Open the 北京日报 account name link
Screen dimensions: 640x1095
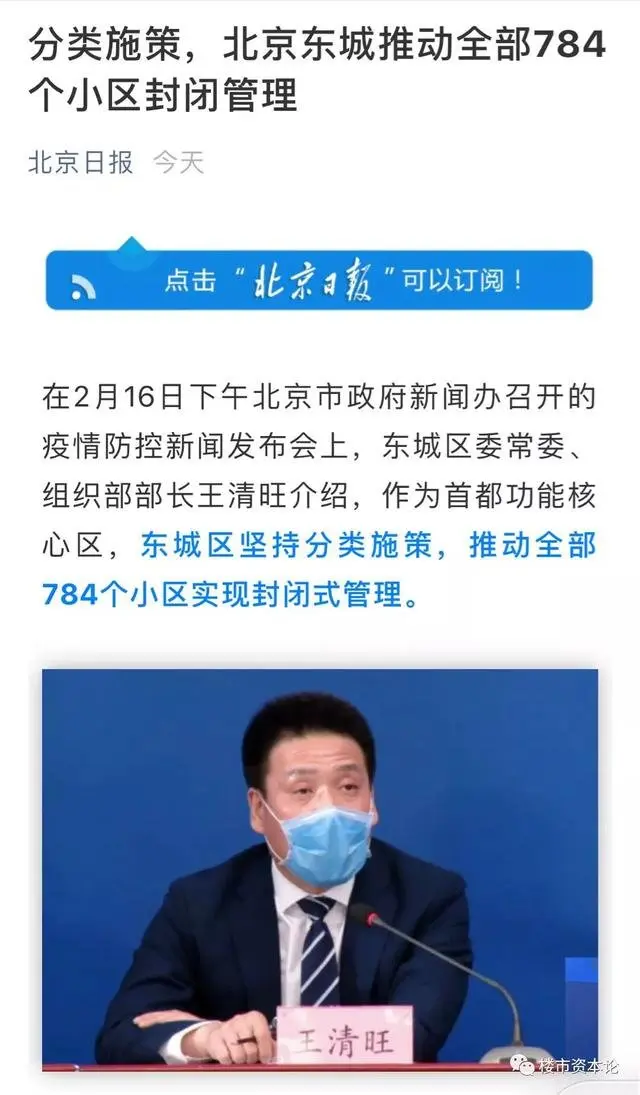pyautogui.click(x=80, y=163)
